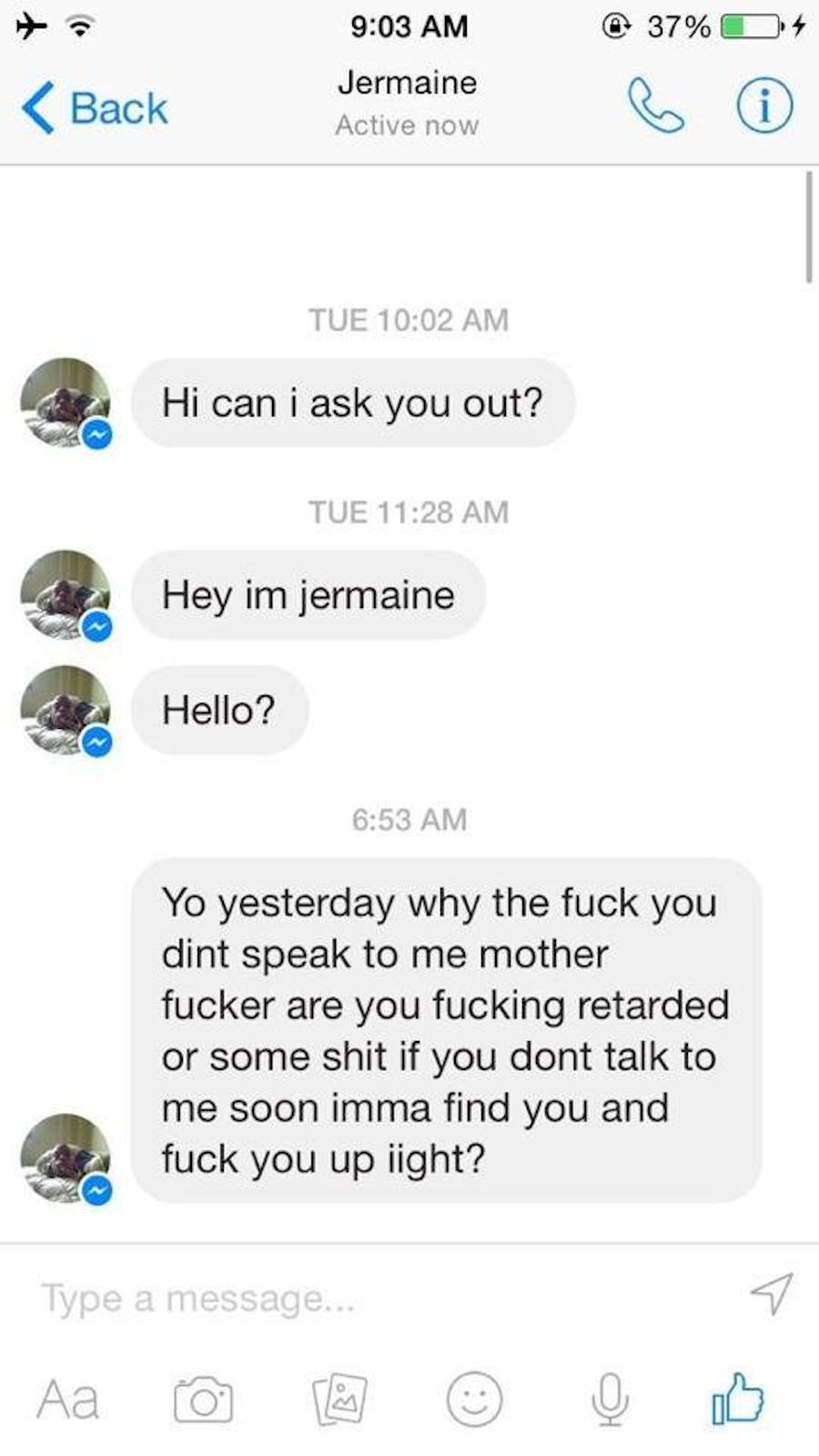Image resolution: width=819 pixels, height=1456 pixels.
Task: Open the photo gallery picker
Action: pyautogui.click(x=339, y=1399)
